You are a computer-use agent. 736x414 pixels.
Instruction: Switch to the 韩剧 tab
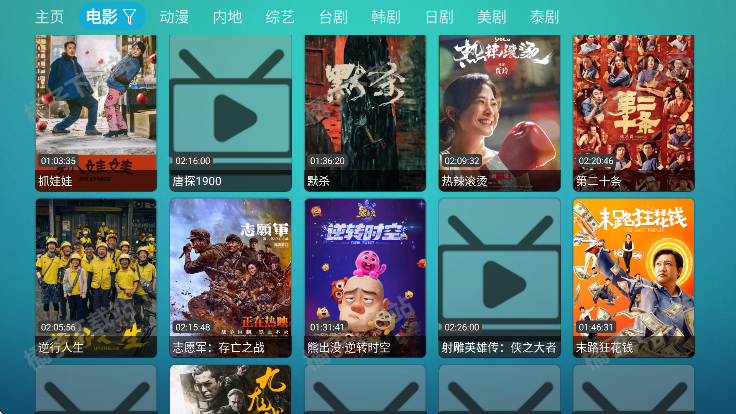386,17
